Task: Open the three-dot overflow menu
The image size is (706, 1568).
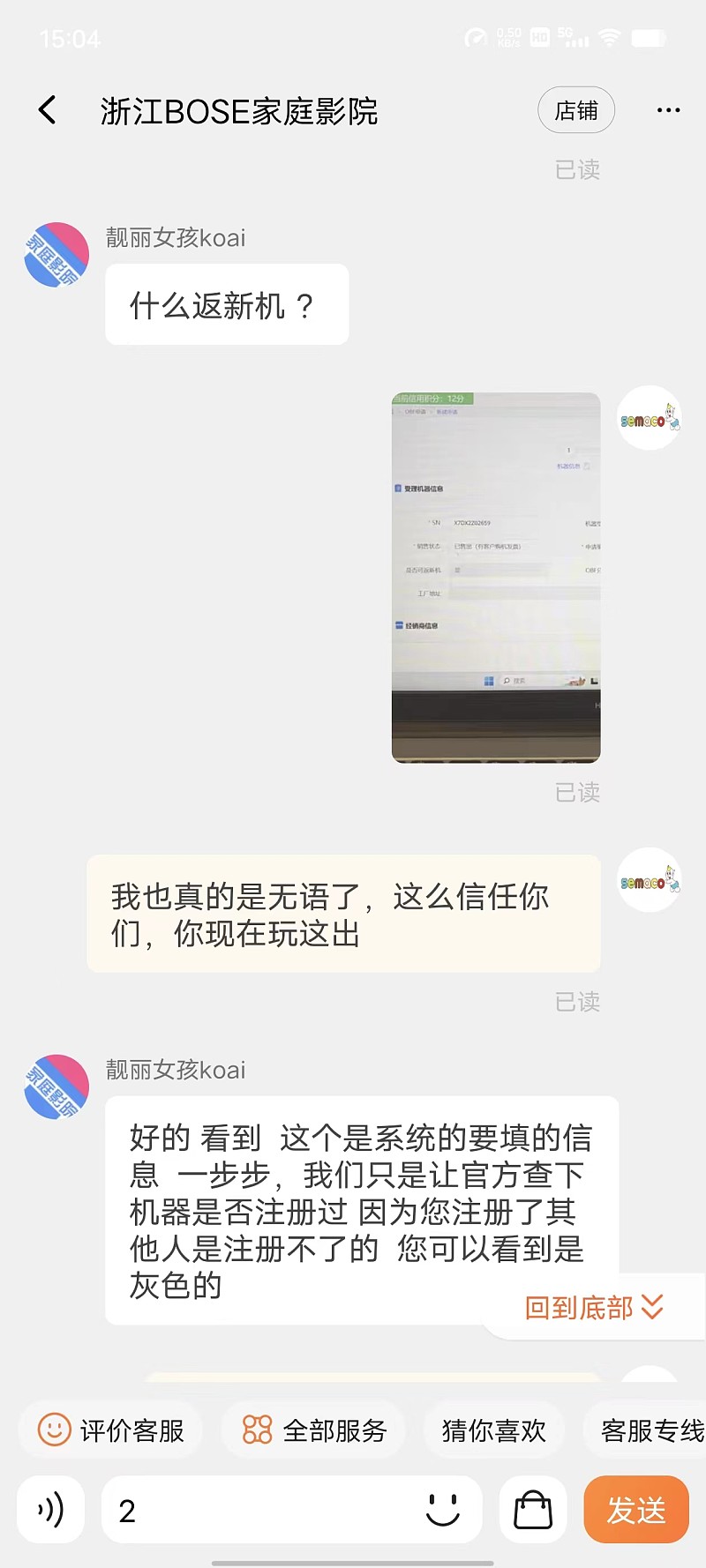Action: pos(668,110)
